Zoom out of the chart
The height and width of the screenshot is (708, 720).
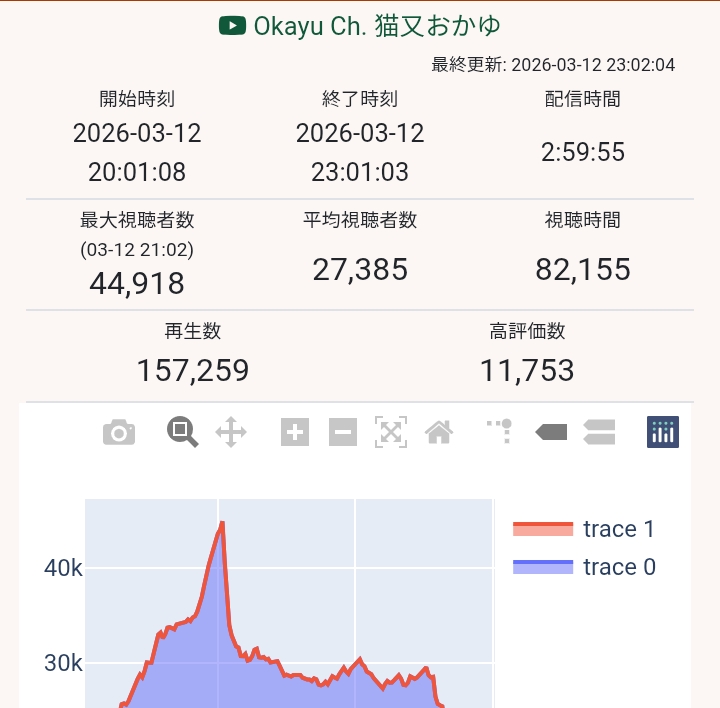tap(342, 432)
